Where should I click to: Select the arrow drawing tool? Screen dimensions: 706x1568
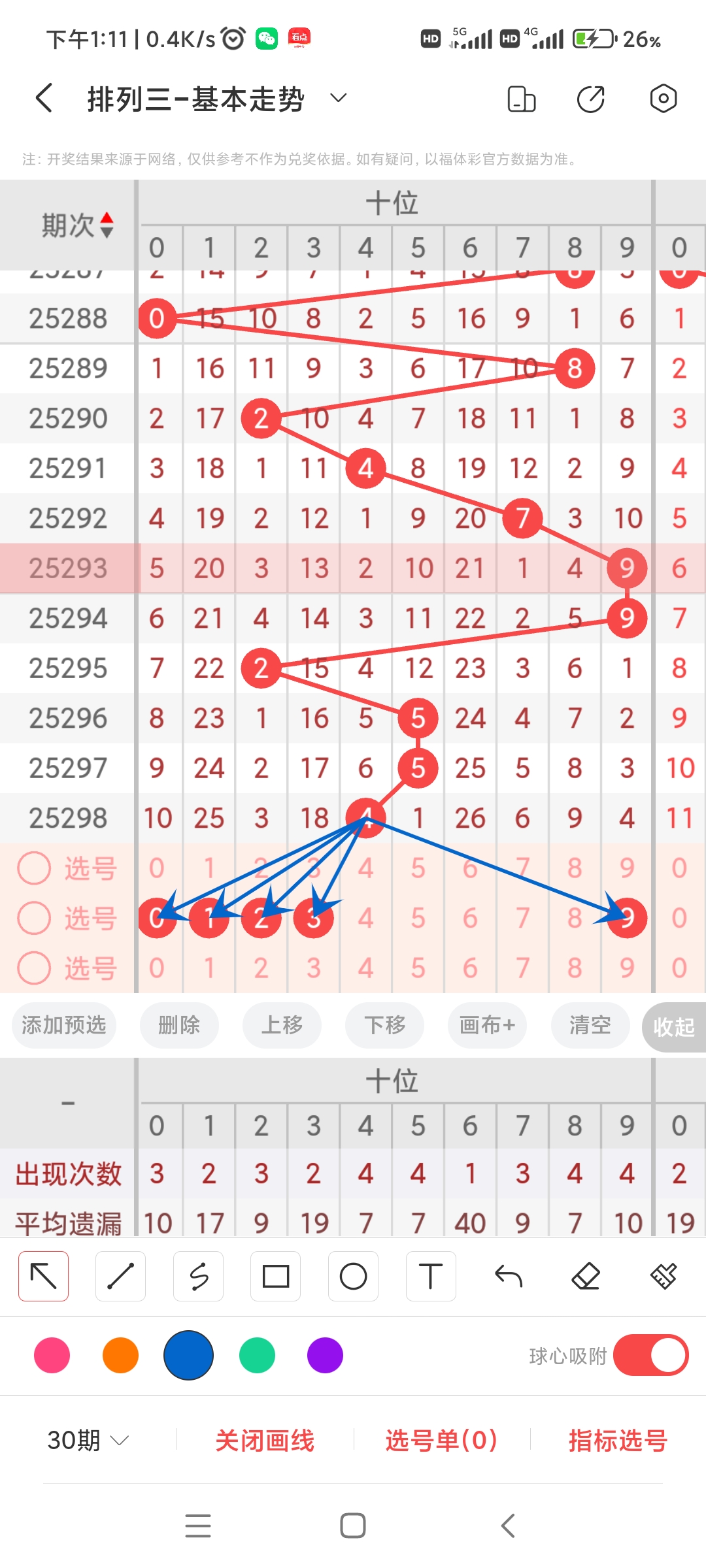tap(44, 1276)
